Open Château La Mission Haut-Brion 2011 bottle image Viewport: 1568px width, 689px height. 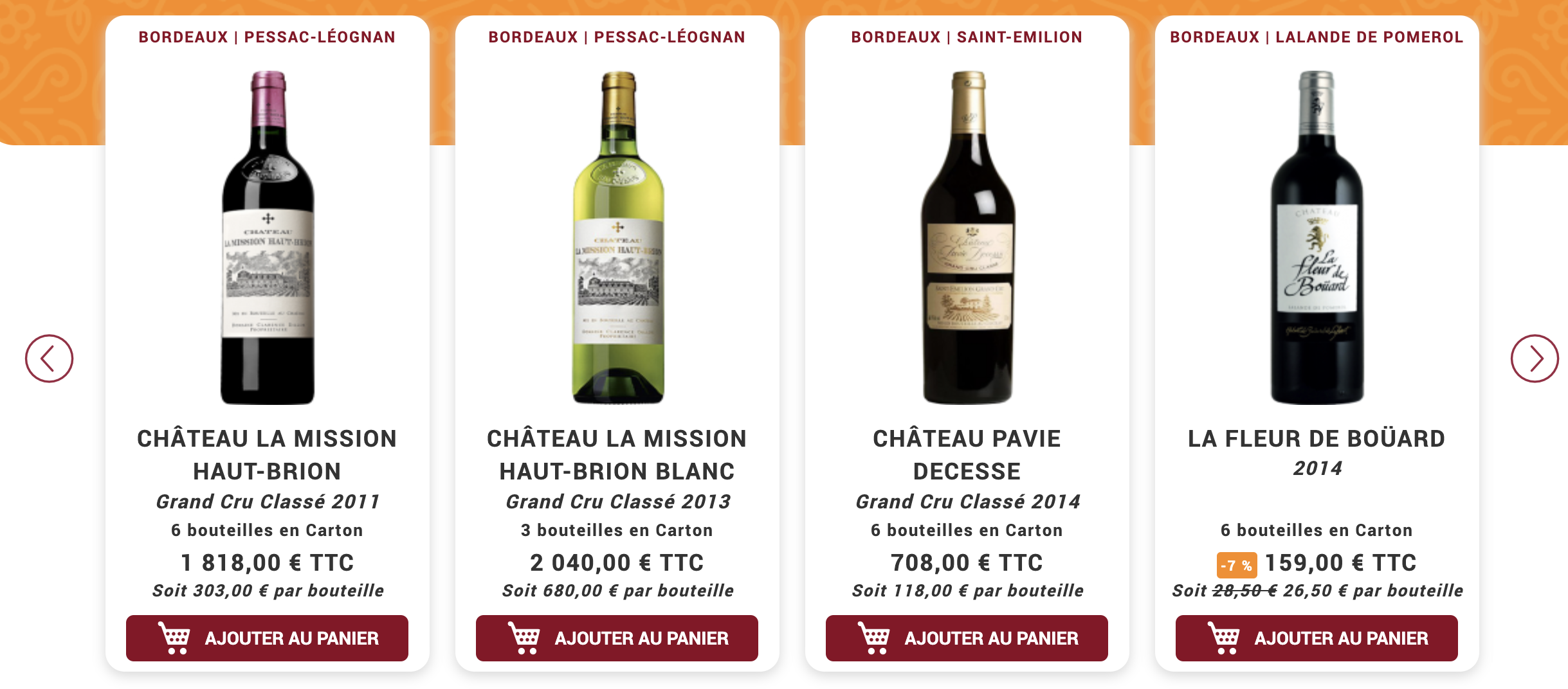268,238
